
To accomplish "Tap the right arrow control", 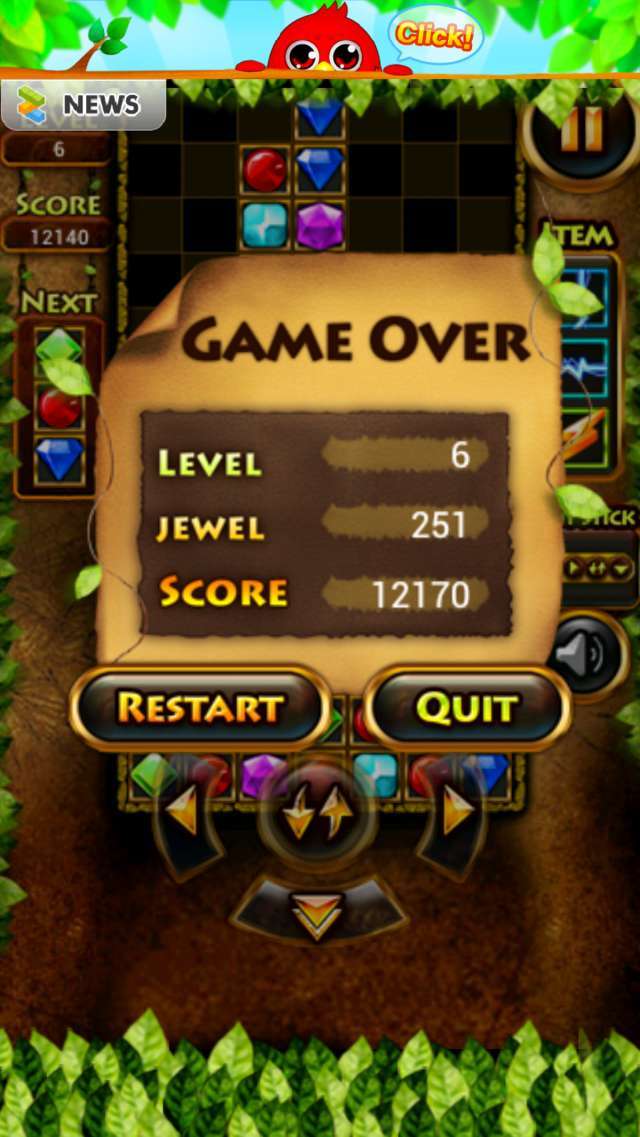I will [x=456, y=812].
